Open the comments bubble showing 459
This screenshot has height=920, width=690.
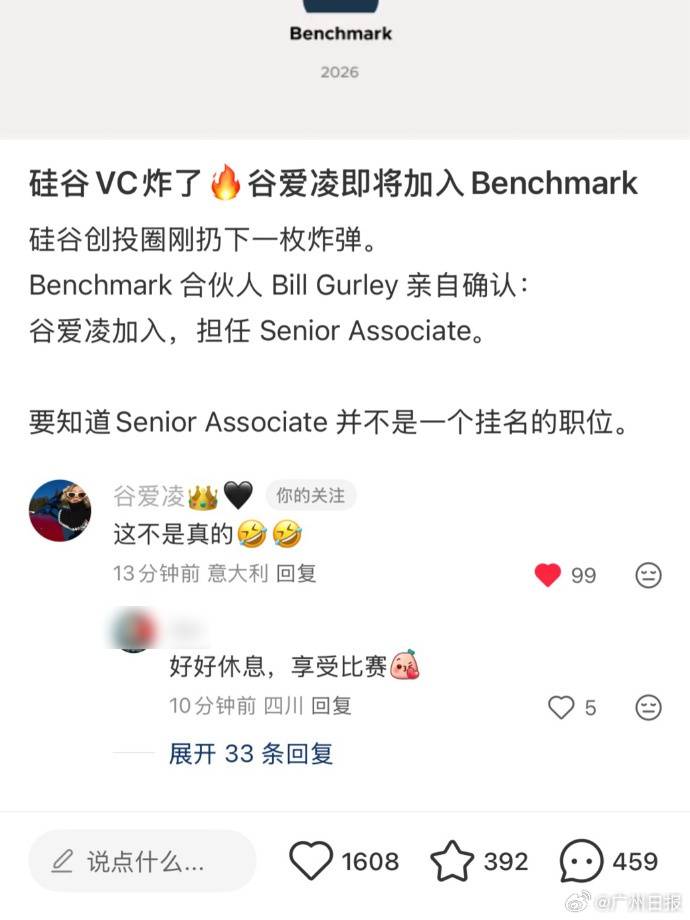click(x=581, y=861)
